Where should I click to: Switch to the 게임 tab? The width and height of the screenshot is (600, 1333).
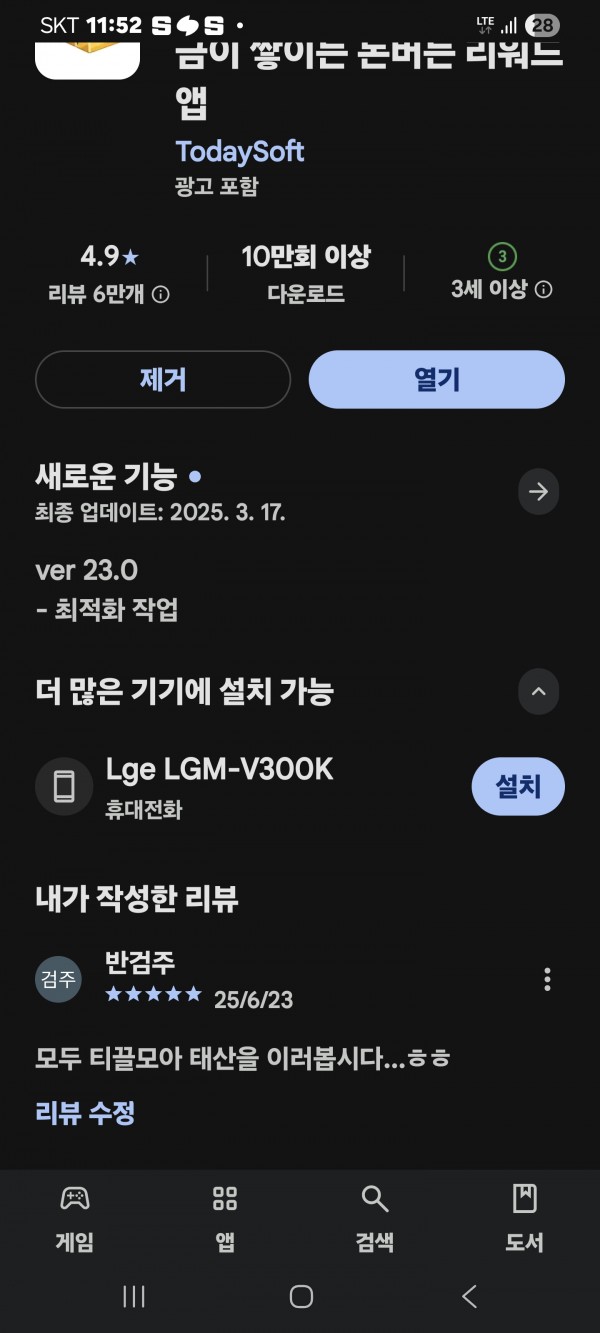(x=75, y=1217)
